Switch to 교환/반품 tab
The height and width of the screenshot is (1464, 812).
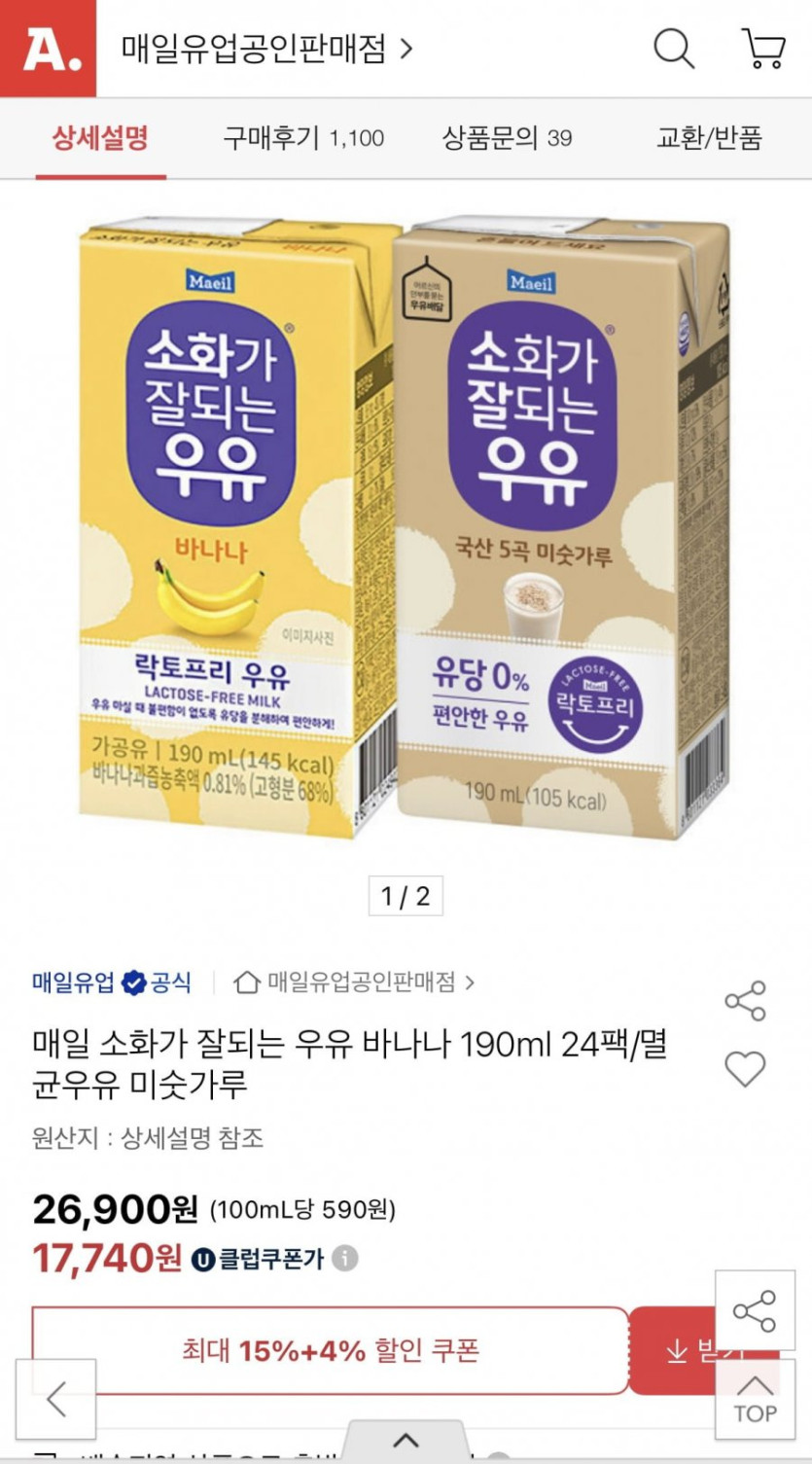[708, 138]
